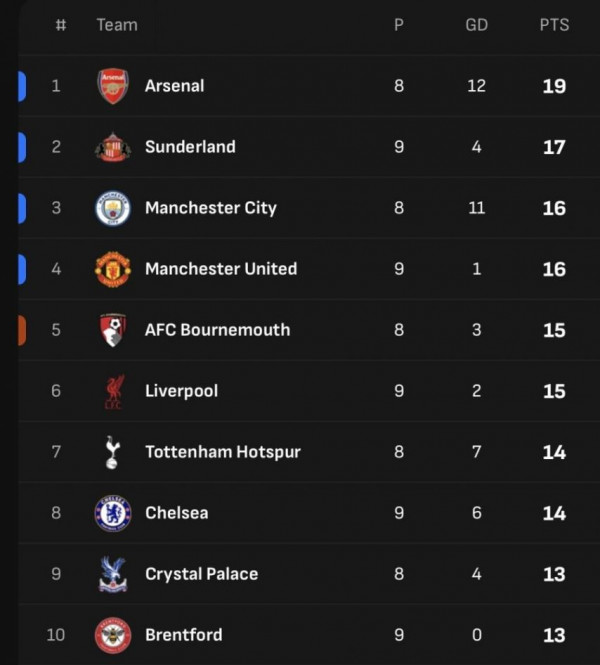
Task: Open Brentford from the standings
Action: pos(183,635)
